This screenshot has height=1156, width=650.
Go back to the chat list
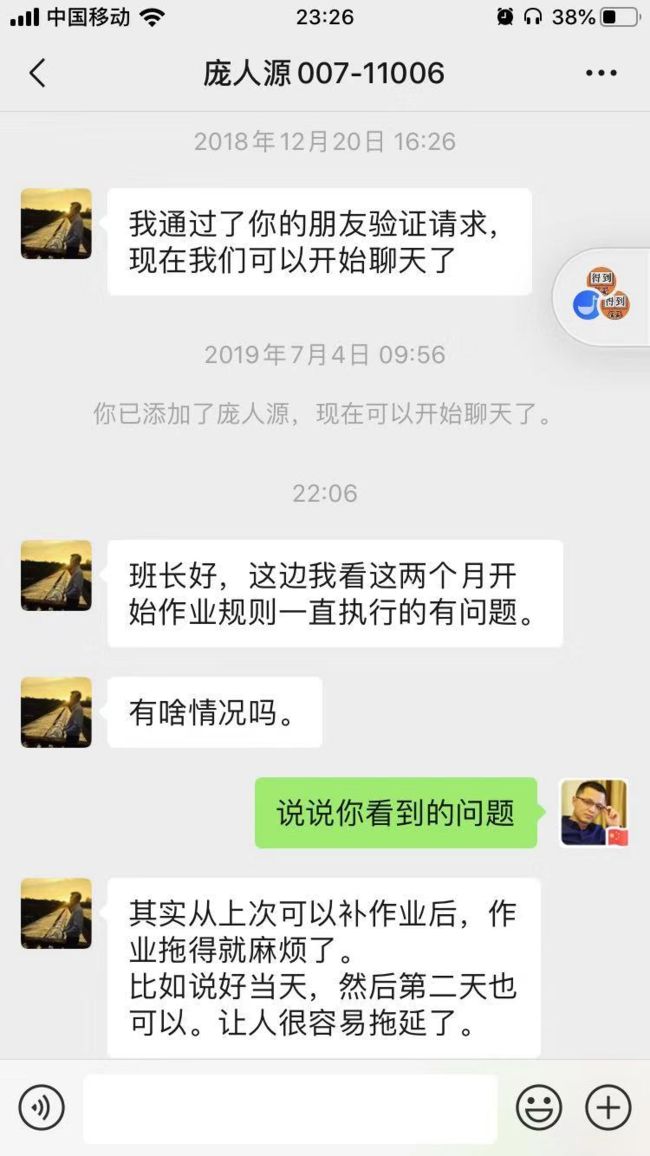pos(37,73)
